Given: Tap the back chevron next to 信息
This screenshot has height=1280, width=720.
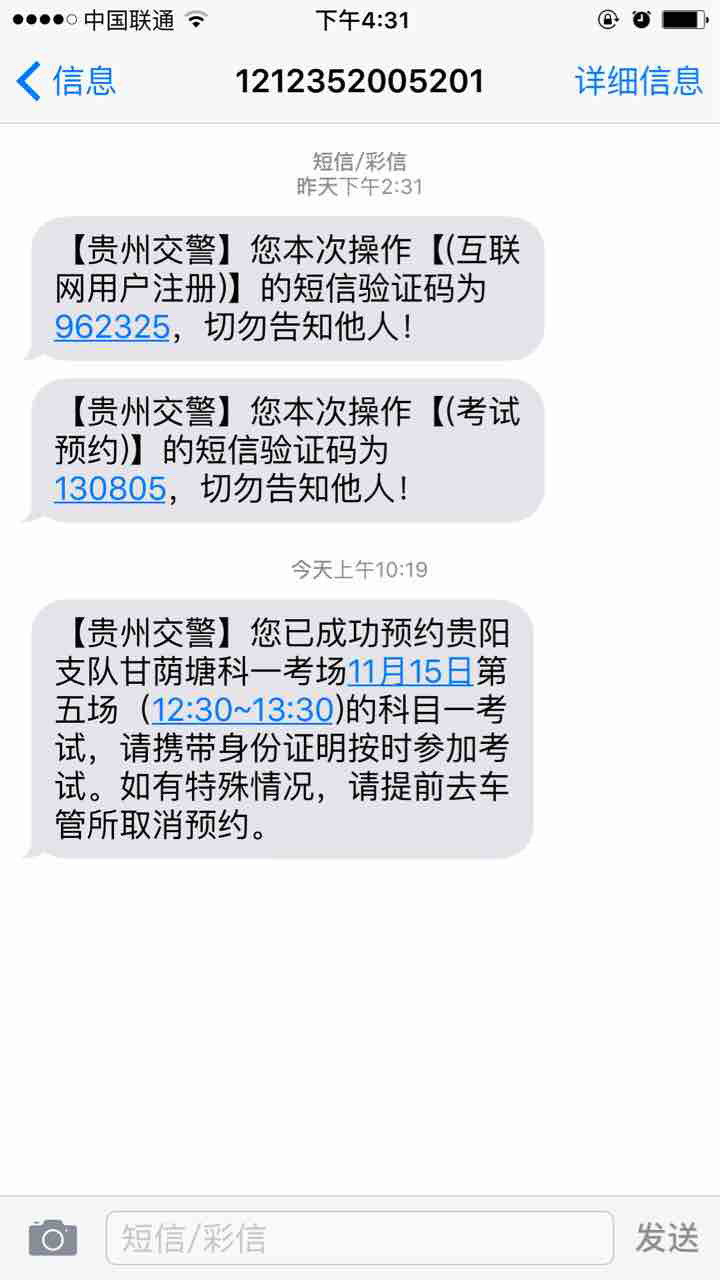Looking at the screenshot, I should coord(28,81).
